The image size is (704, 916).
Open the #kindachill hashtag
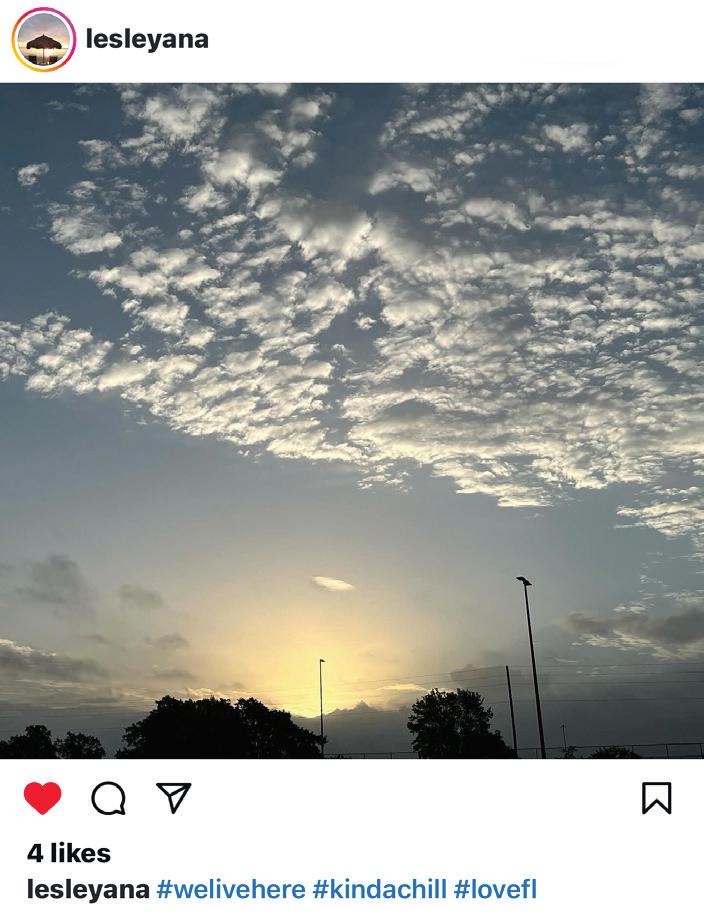[379, 889]
